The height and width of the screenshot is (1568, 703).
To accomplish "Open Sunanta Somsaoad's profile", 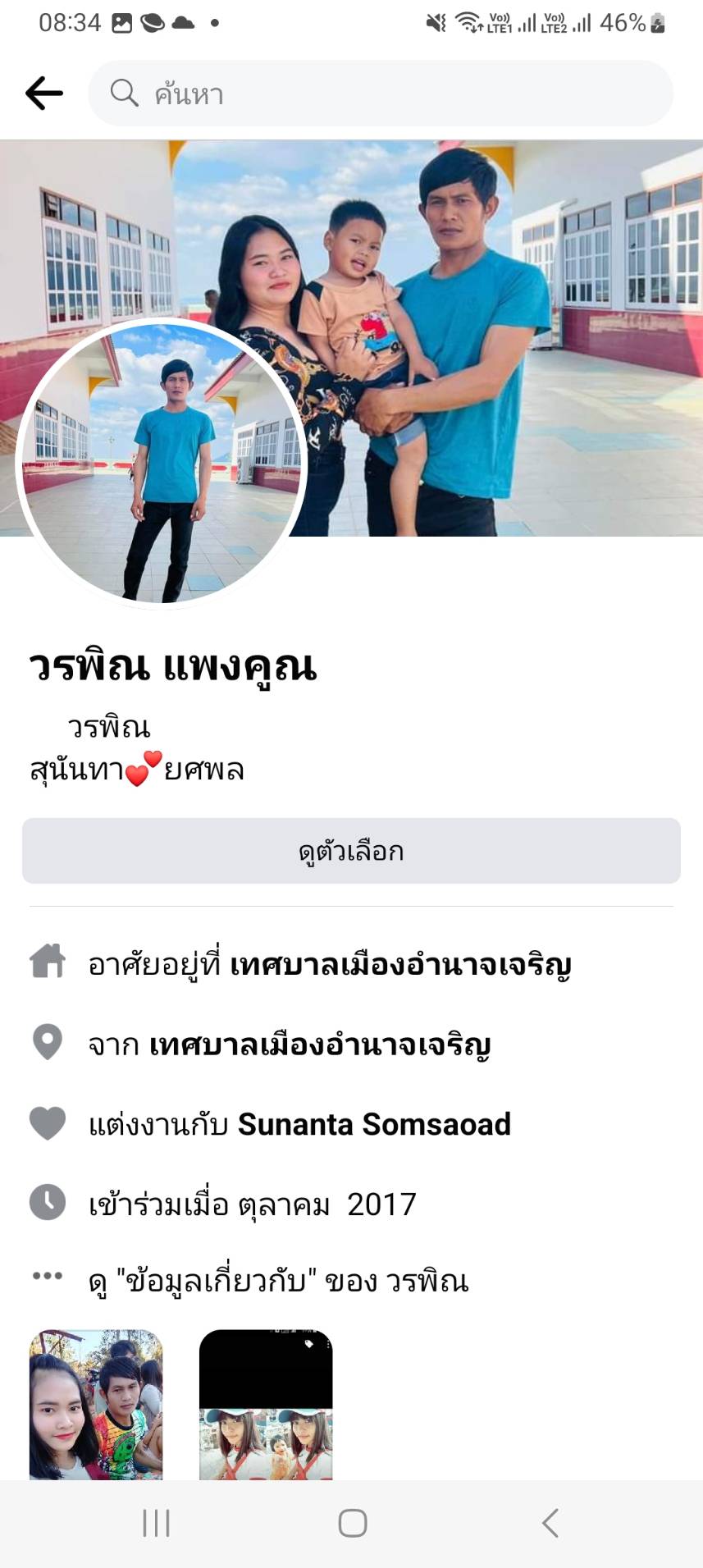I will coord(374,1124).
